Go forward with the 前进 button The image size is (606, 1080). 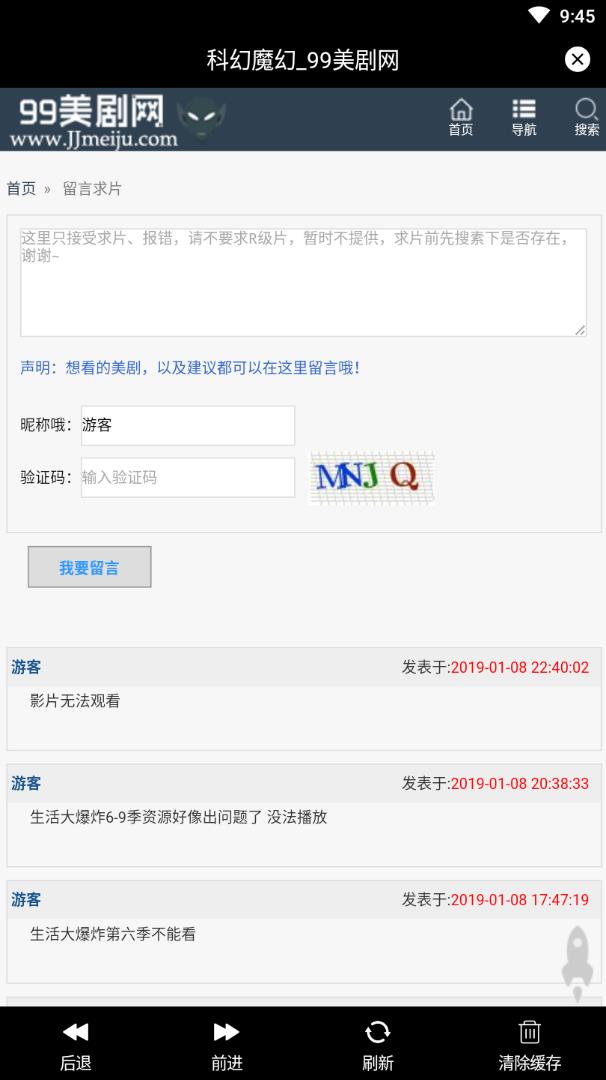227,1044
